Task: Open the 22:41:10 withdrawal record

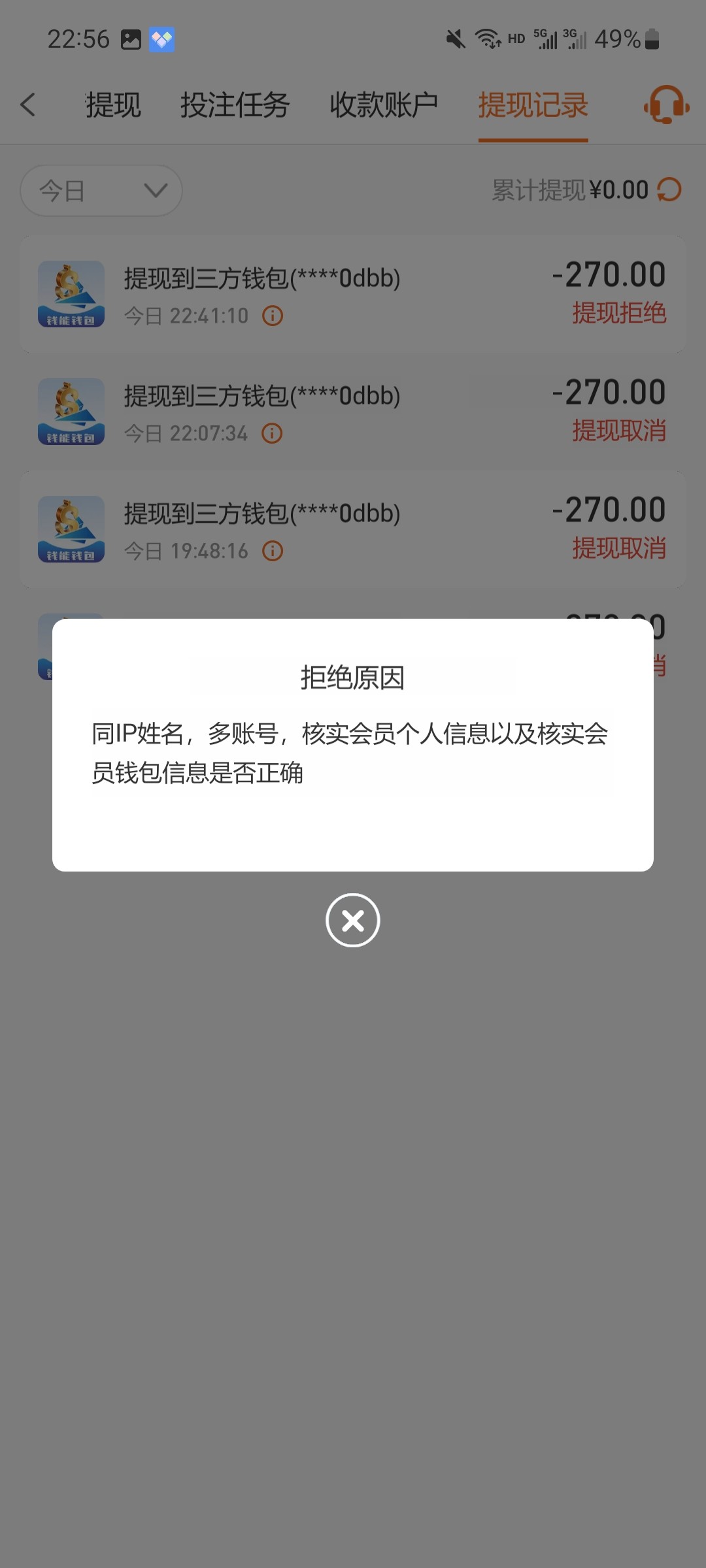Action: (392, 294)
